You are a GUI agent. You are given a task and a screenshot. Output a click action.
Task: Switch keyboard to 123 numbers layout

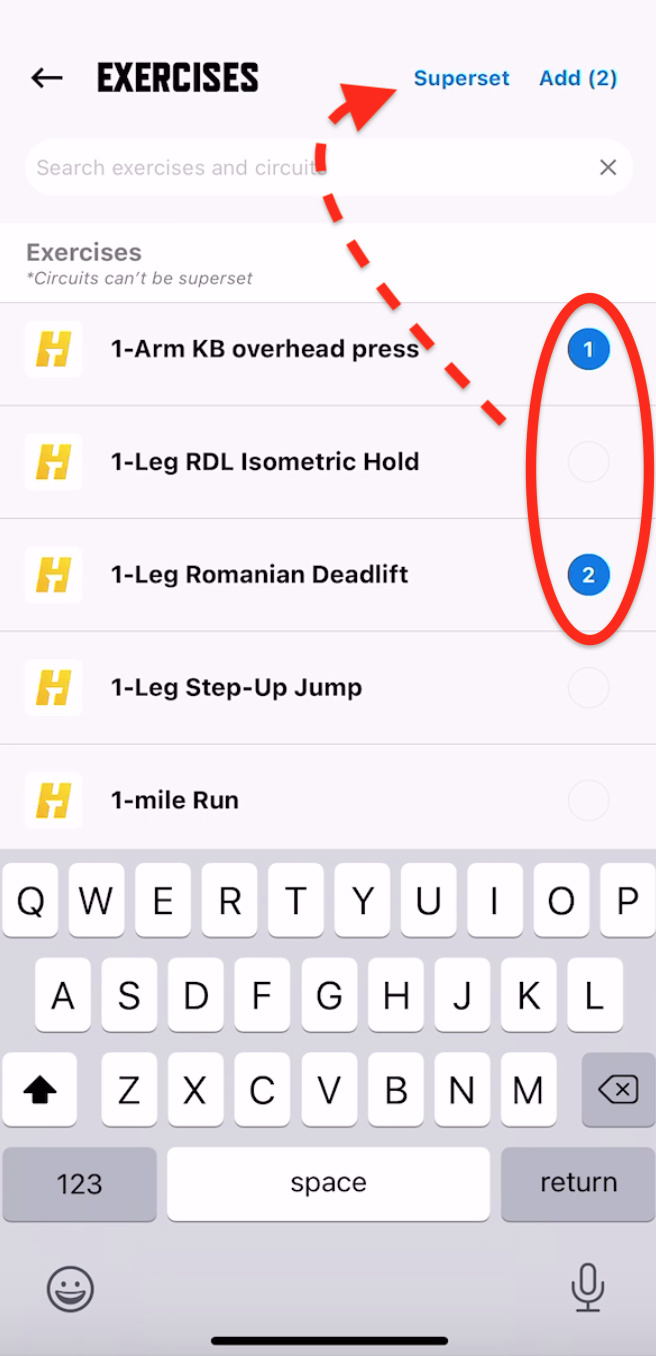click(x=80, y=1184)
